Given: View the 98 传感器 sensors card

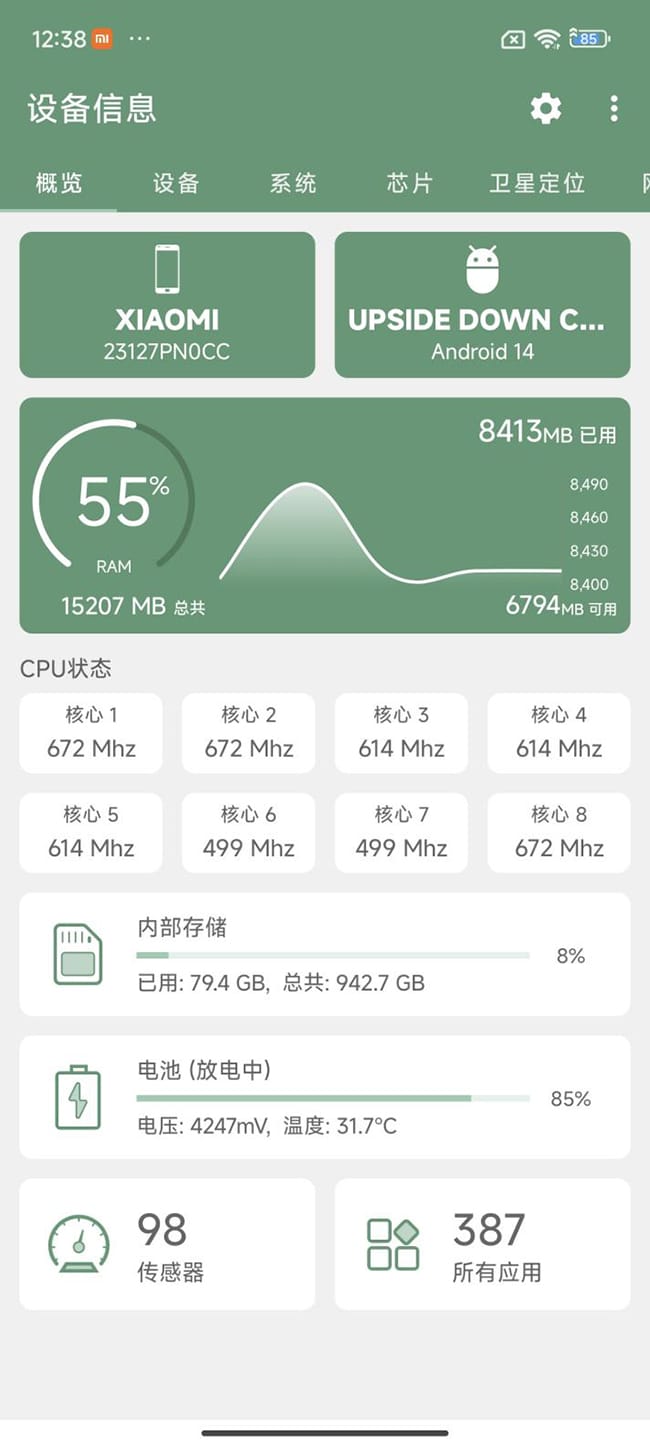Looking at the screenshot, I should [x=167, y=1244].
